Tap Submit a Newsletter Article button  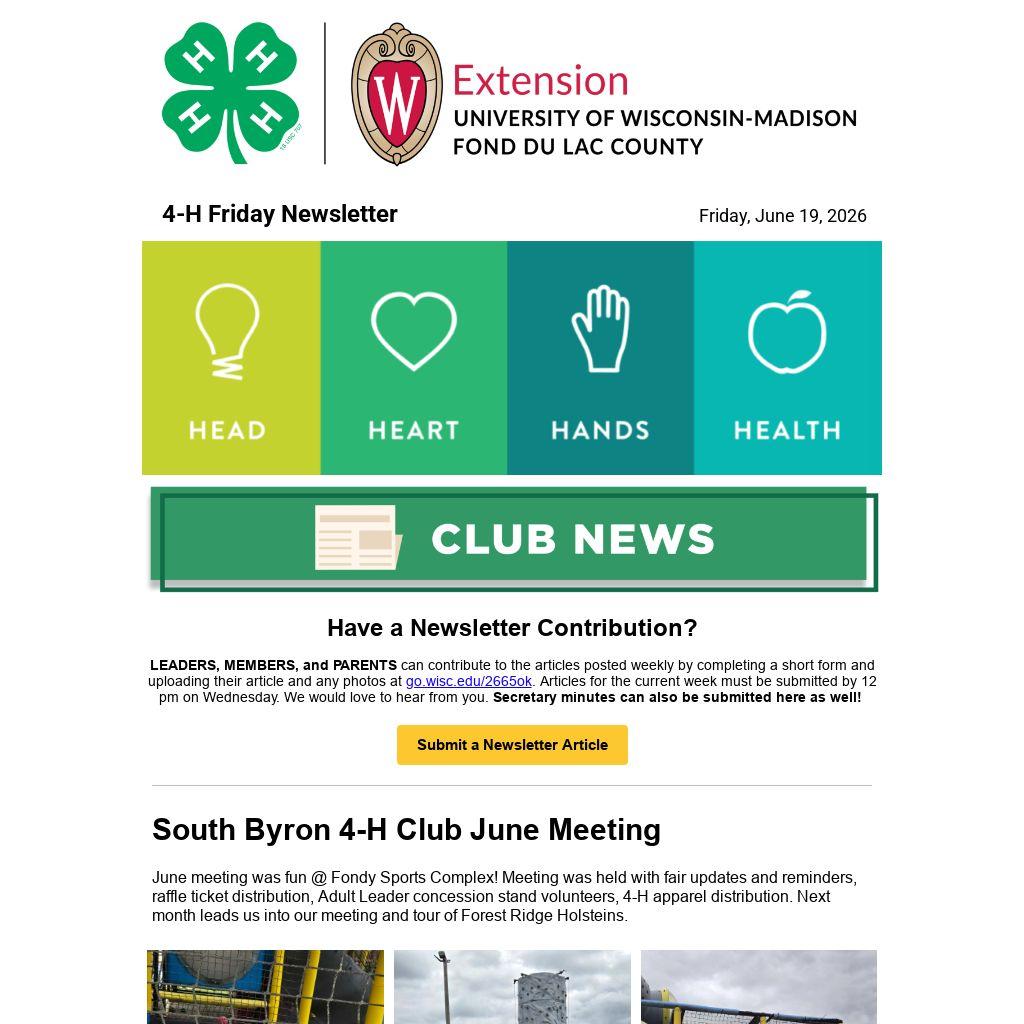tap(512, 744)
